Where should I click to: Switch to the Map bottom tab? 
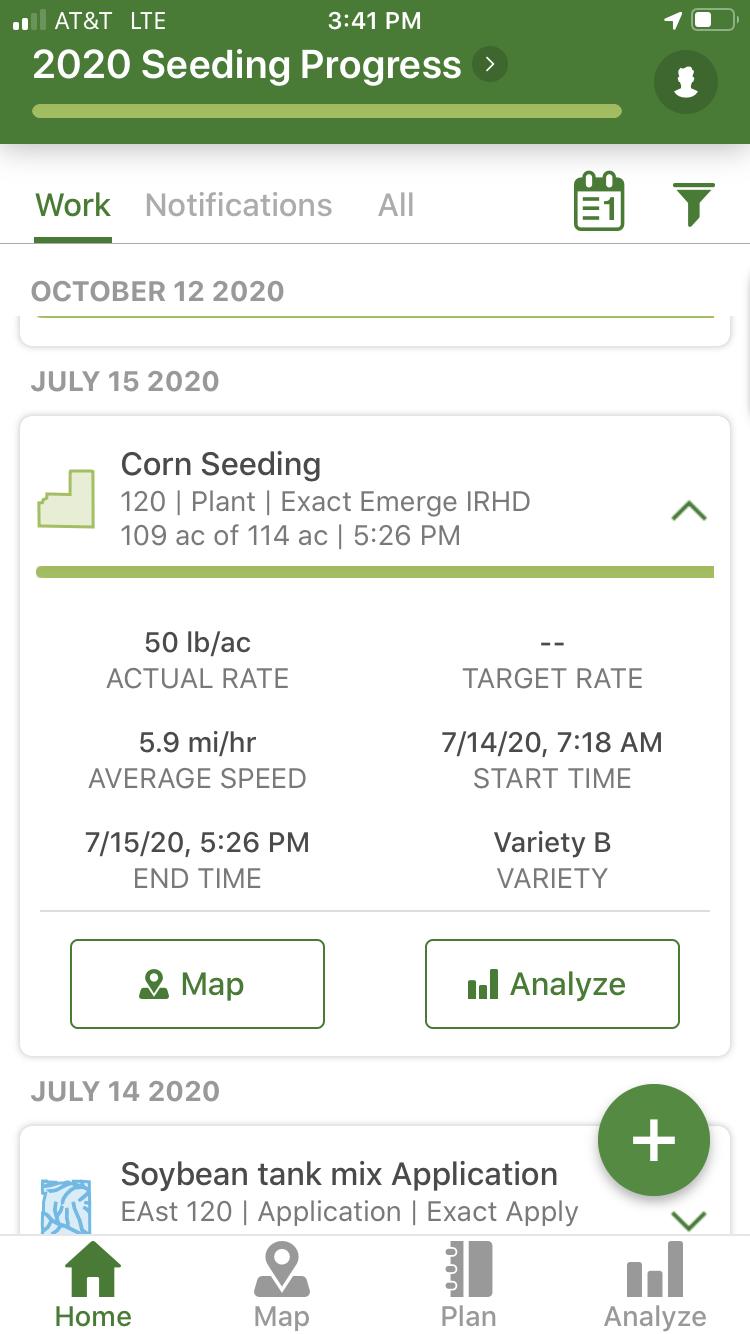point(281,1285)
